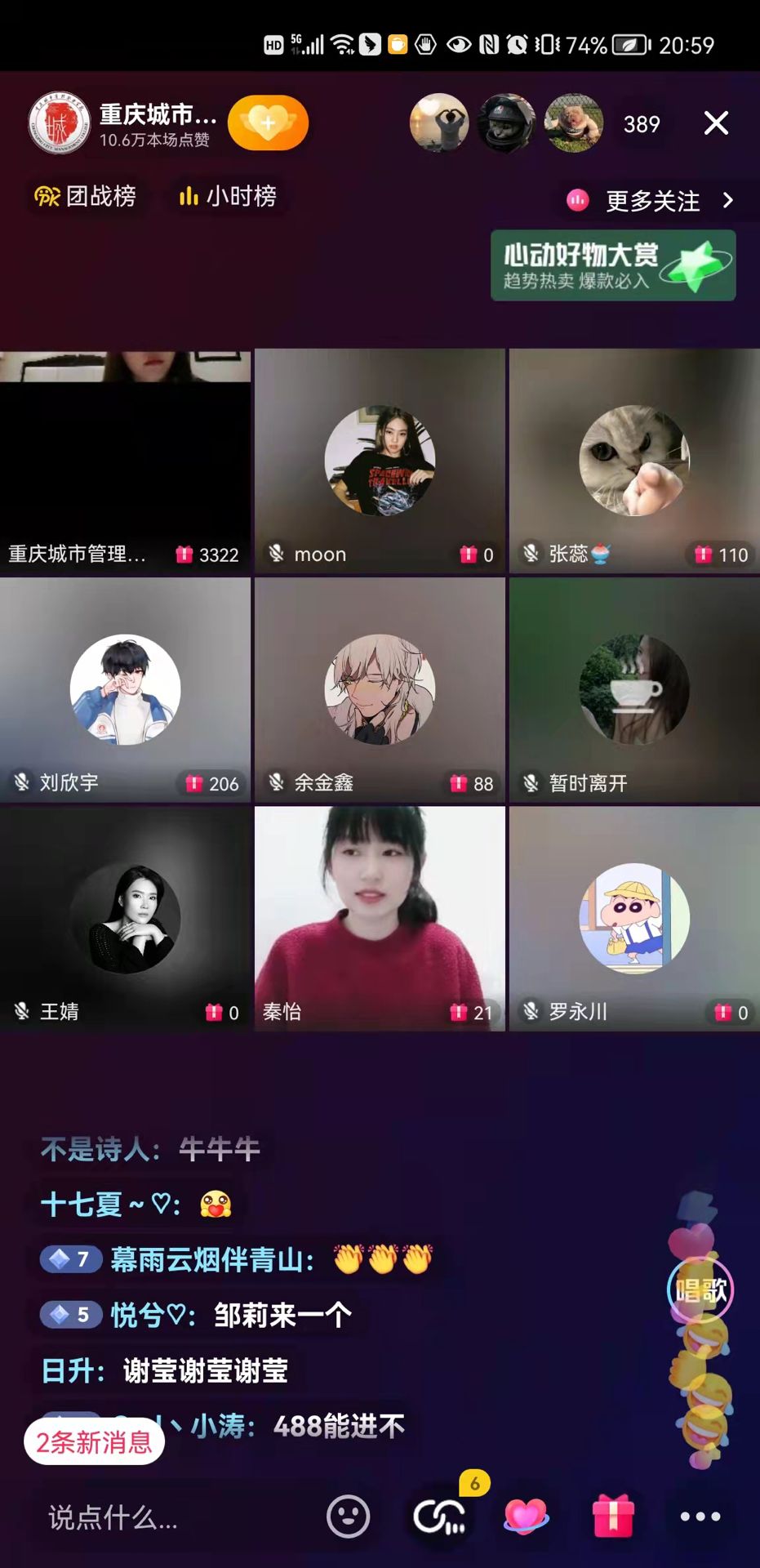The image size is (760, 1568).
Task: View 余金鑫's guest seat
Action: point(380,689)
